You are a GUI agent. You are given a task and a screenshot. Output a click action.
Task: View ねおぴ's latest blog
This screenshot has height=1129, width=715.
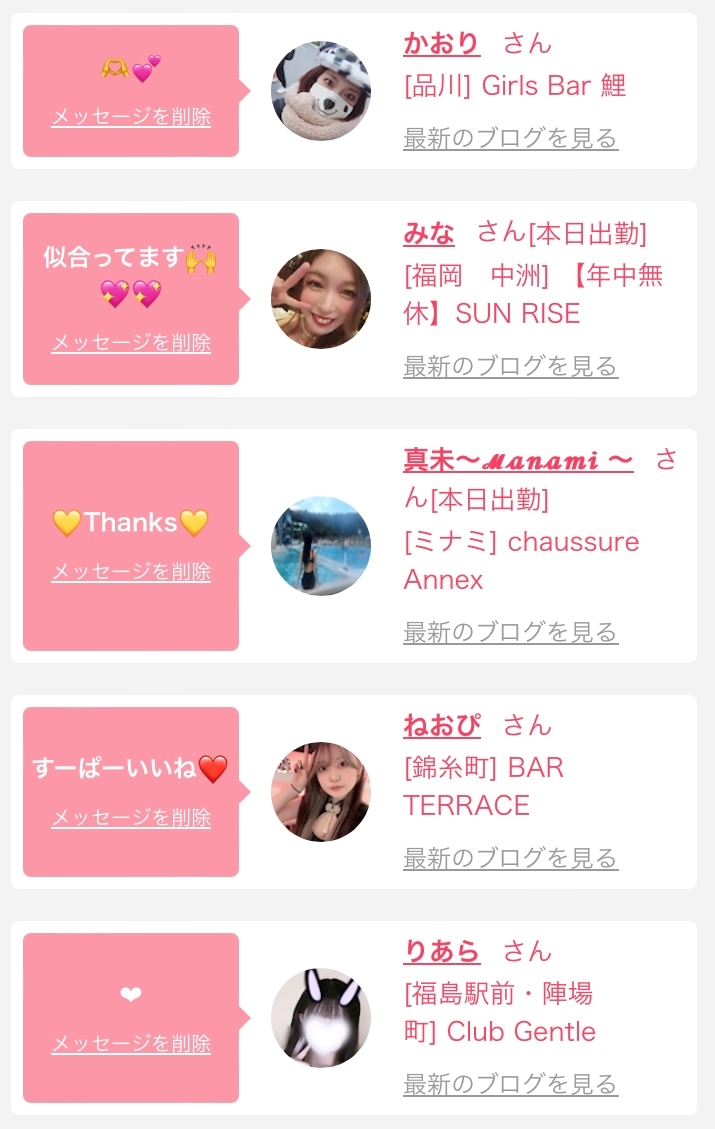click(x=510, y=858)
